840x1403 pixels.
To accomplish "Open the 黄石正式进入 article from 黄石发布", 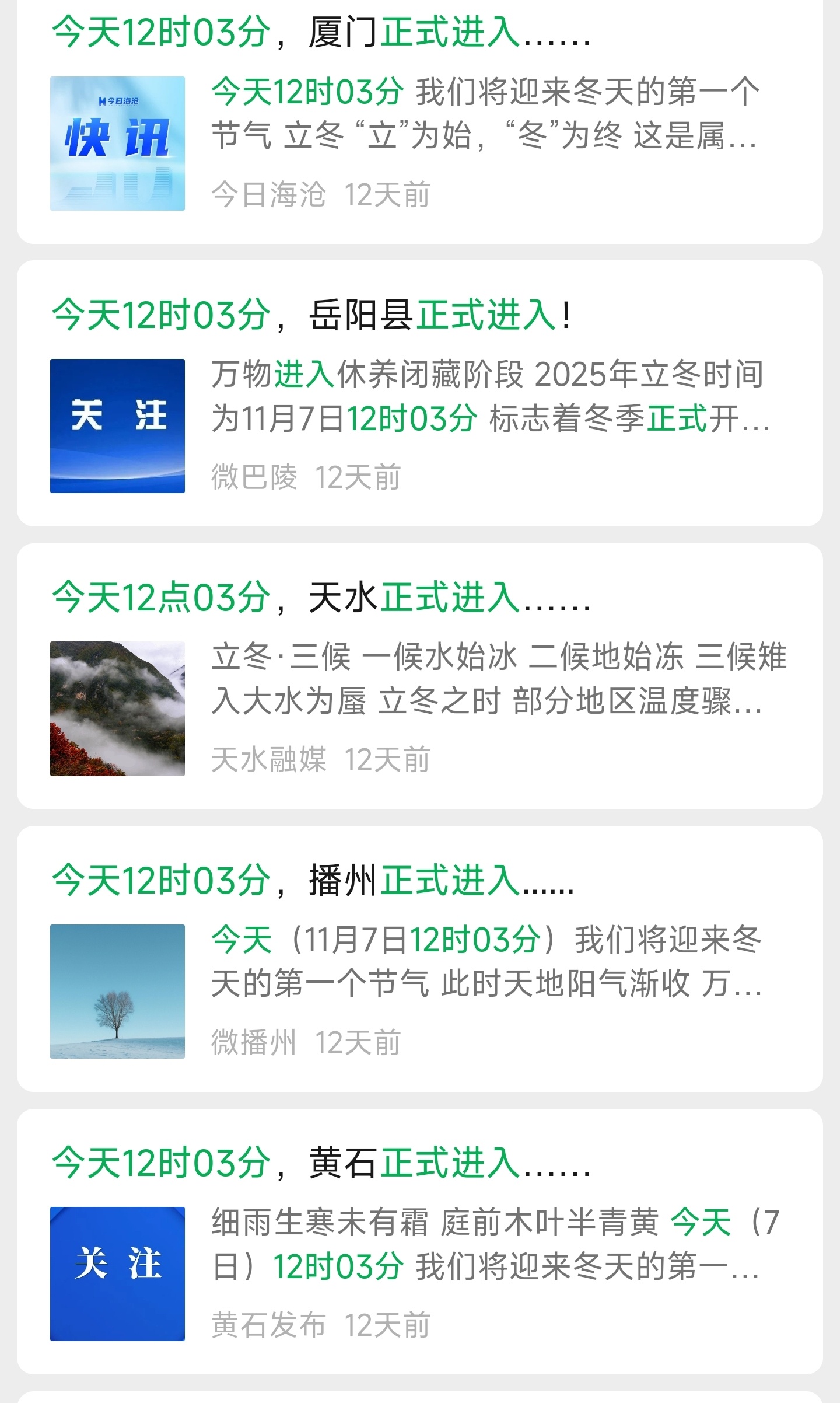I will [x=420, y=1241].
